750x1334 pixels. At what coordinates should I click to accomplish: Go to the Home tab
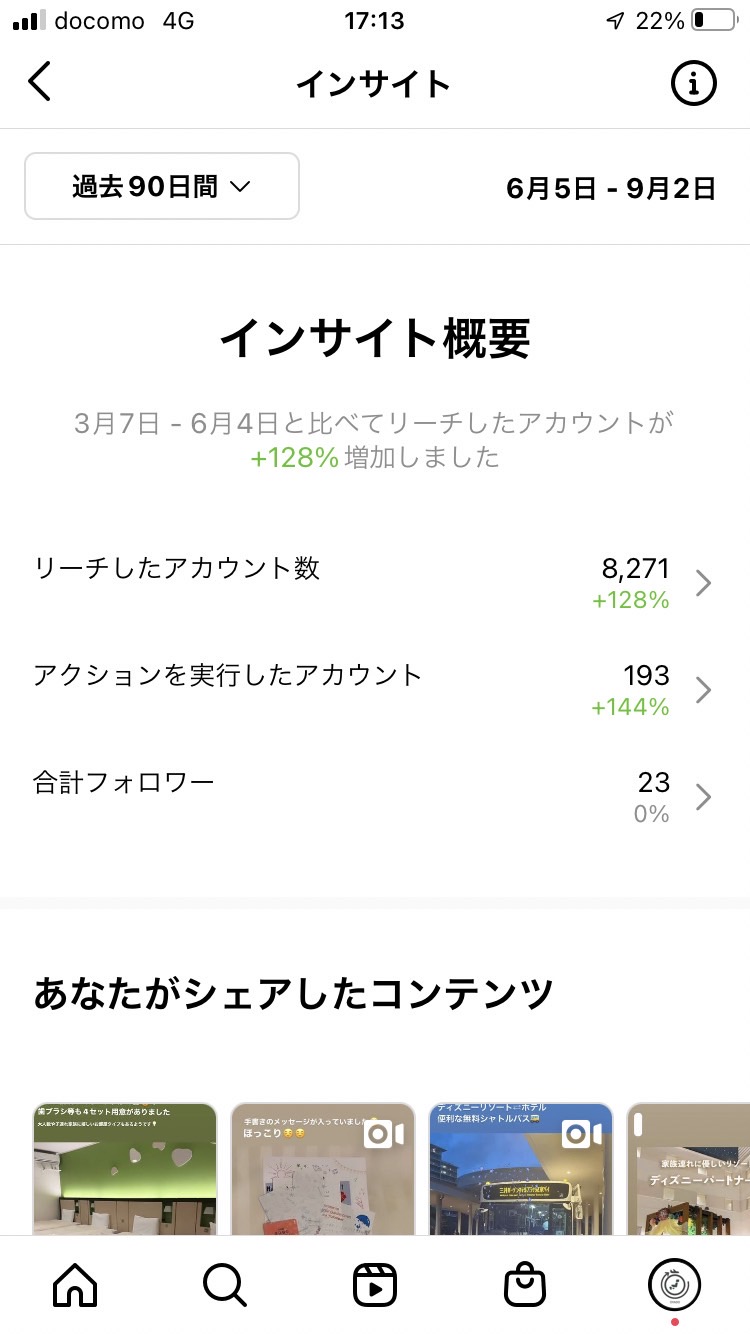pos(75,1284)
